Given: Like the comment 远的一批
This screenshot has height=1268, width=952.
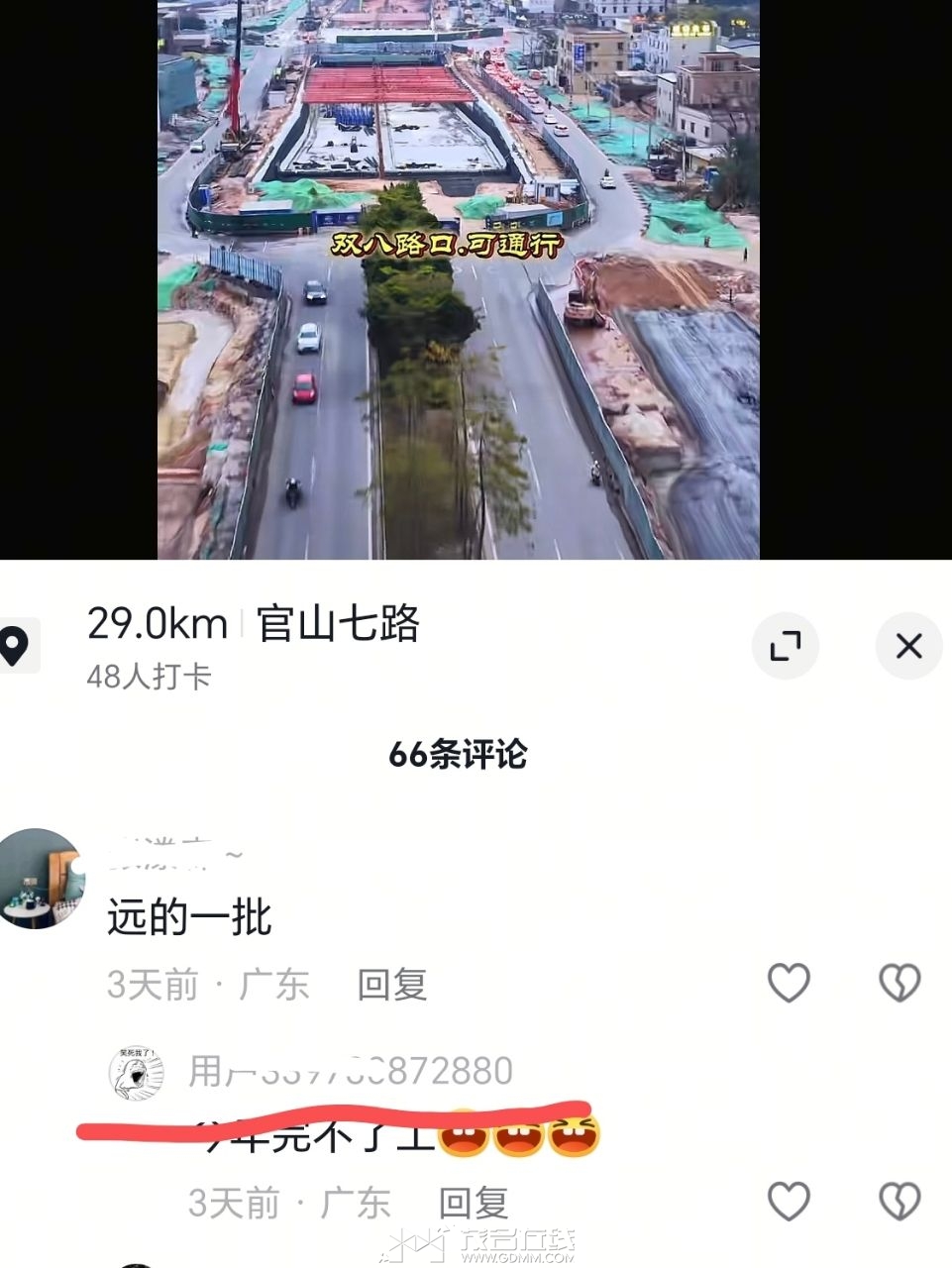Looking at the screenshot, I should [789, 983].
